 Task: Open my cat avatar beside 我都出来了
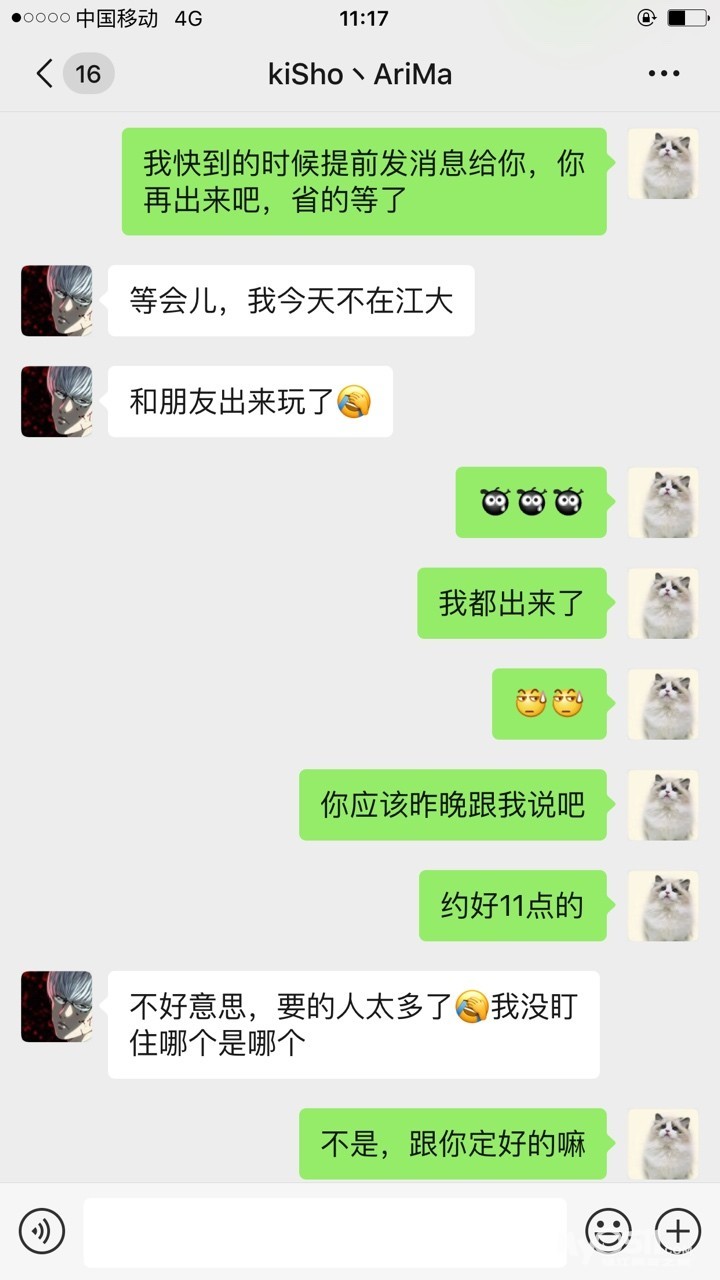pyautogui.click(x=663, y=603)
